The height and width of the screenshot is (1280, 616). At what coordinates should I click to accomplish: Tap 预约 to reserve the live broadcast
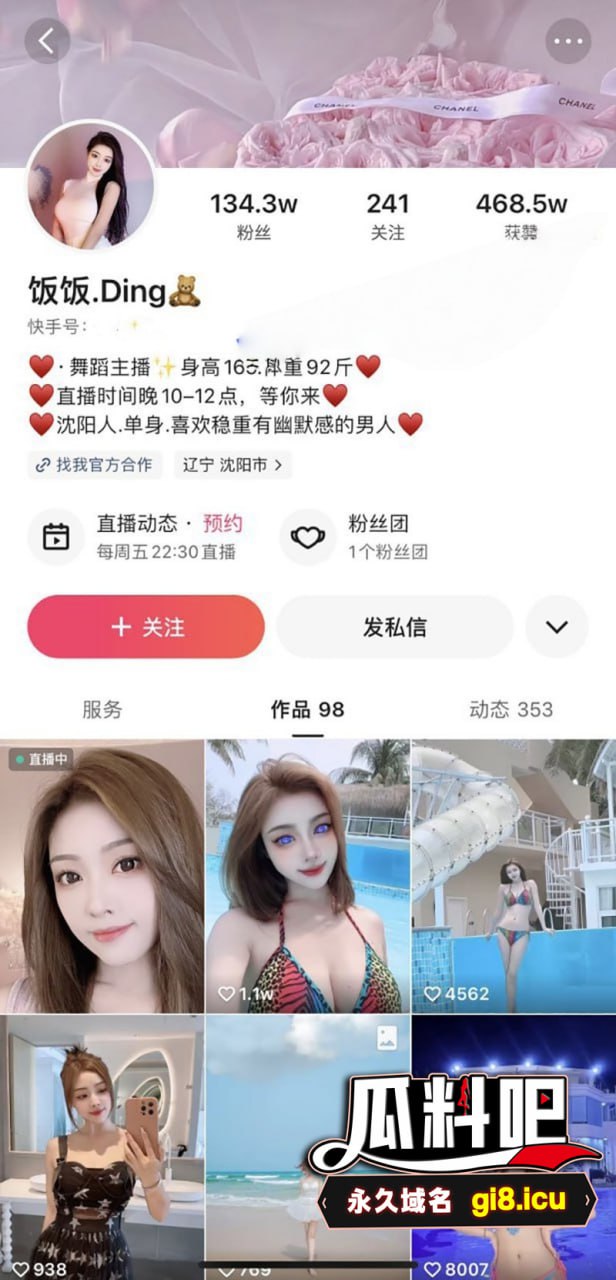tap(222, 523)
